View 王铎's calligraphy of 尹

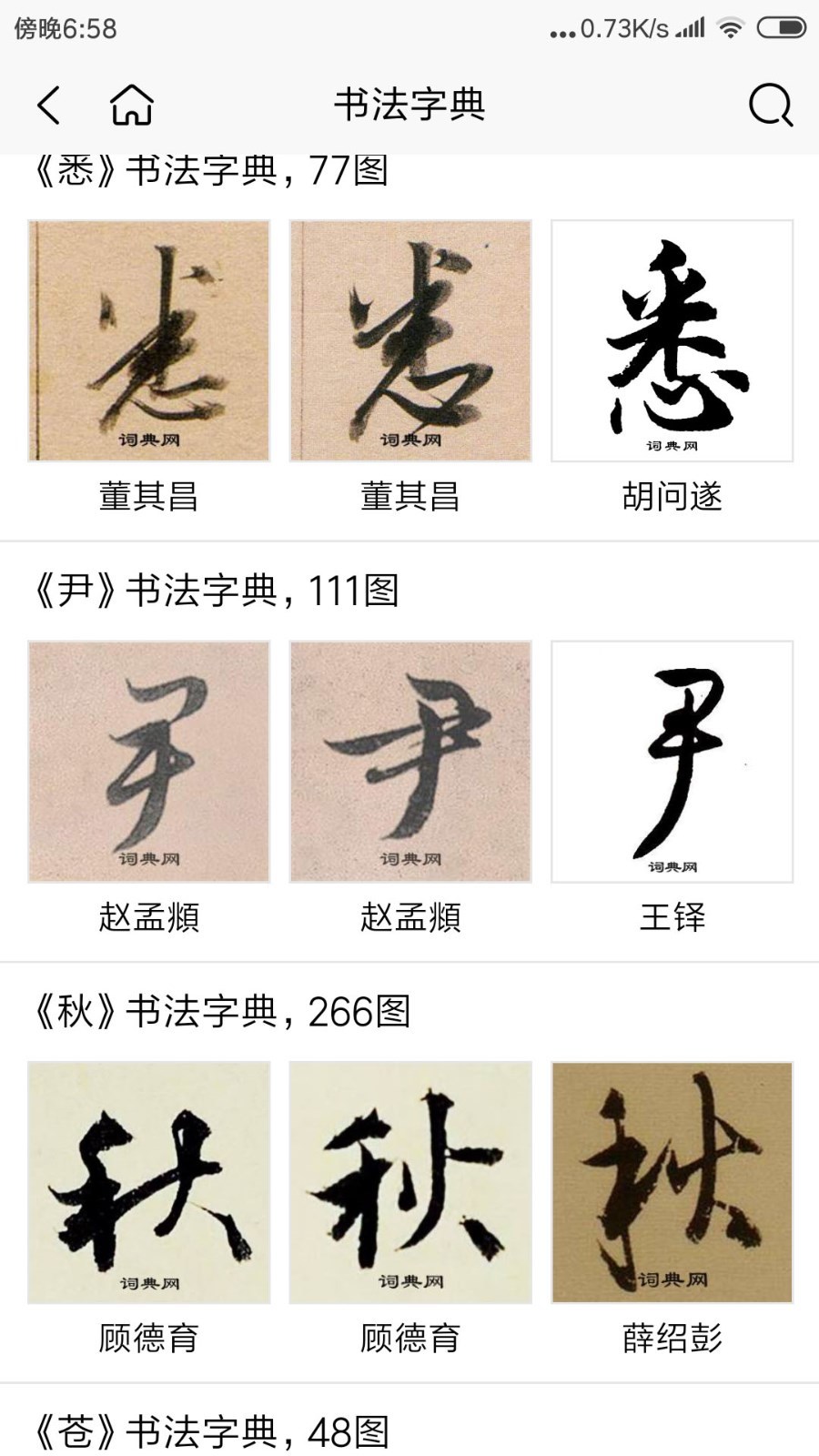[x=672, y=762]
